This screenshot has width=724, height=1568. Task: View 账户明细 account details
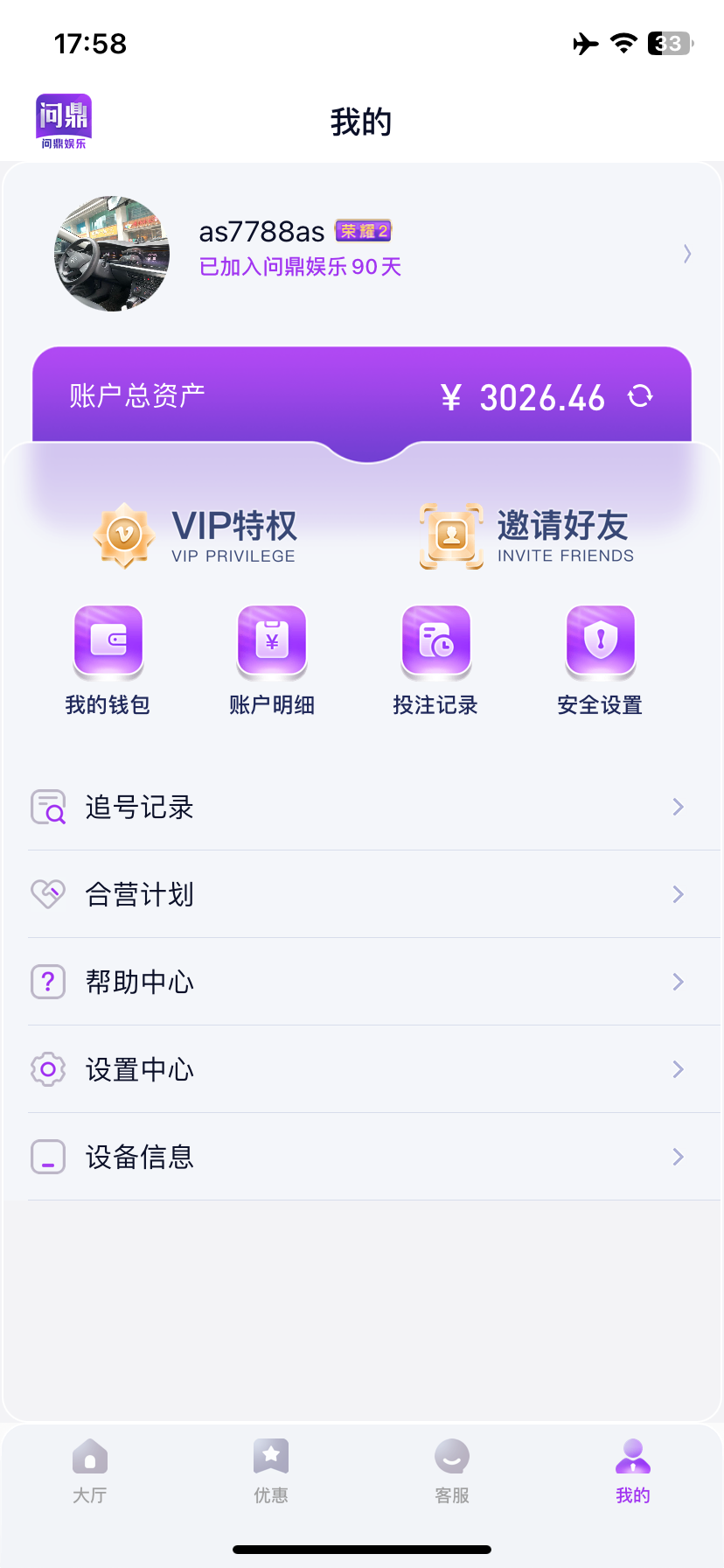click(x=272, y=660)
